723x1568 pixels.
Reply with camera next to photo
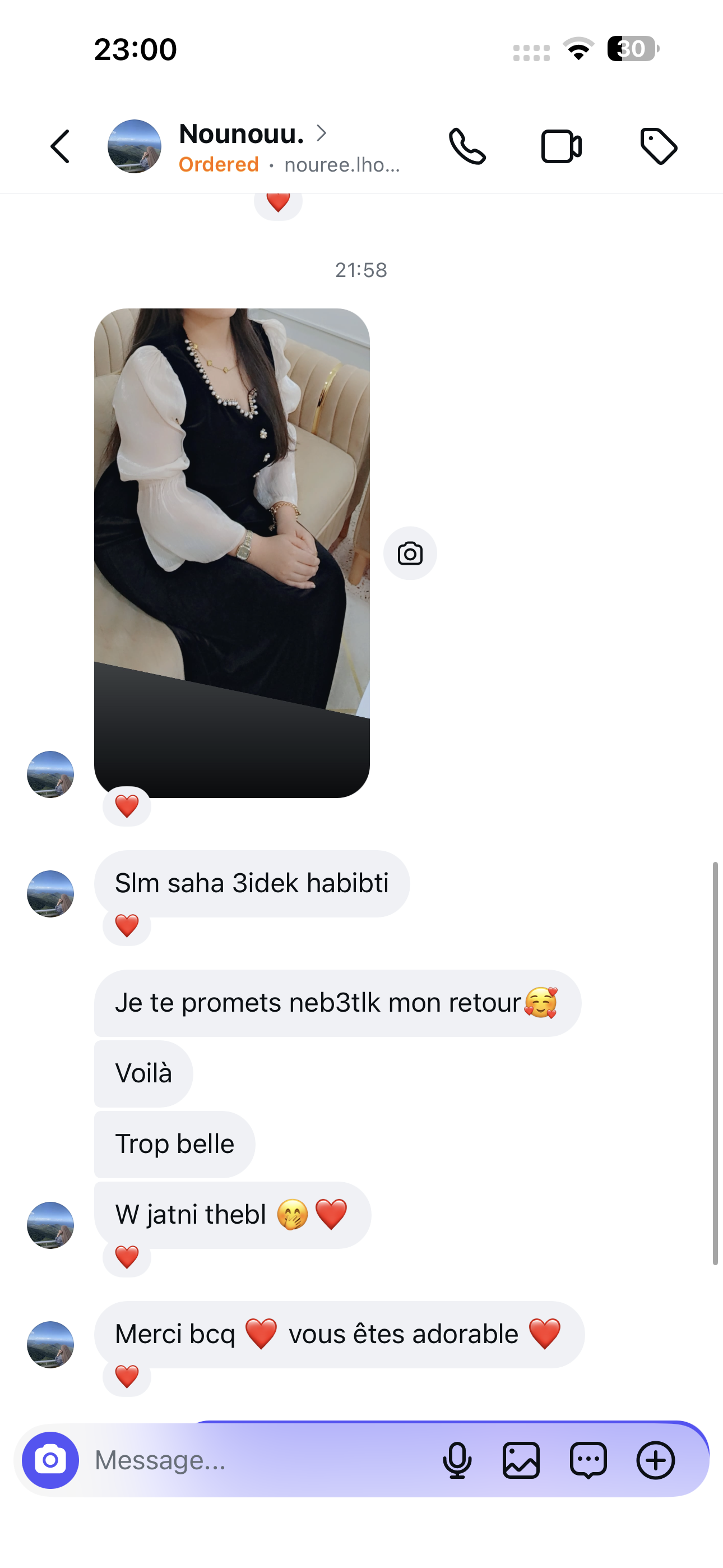coord(410,554)
